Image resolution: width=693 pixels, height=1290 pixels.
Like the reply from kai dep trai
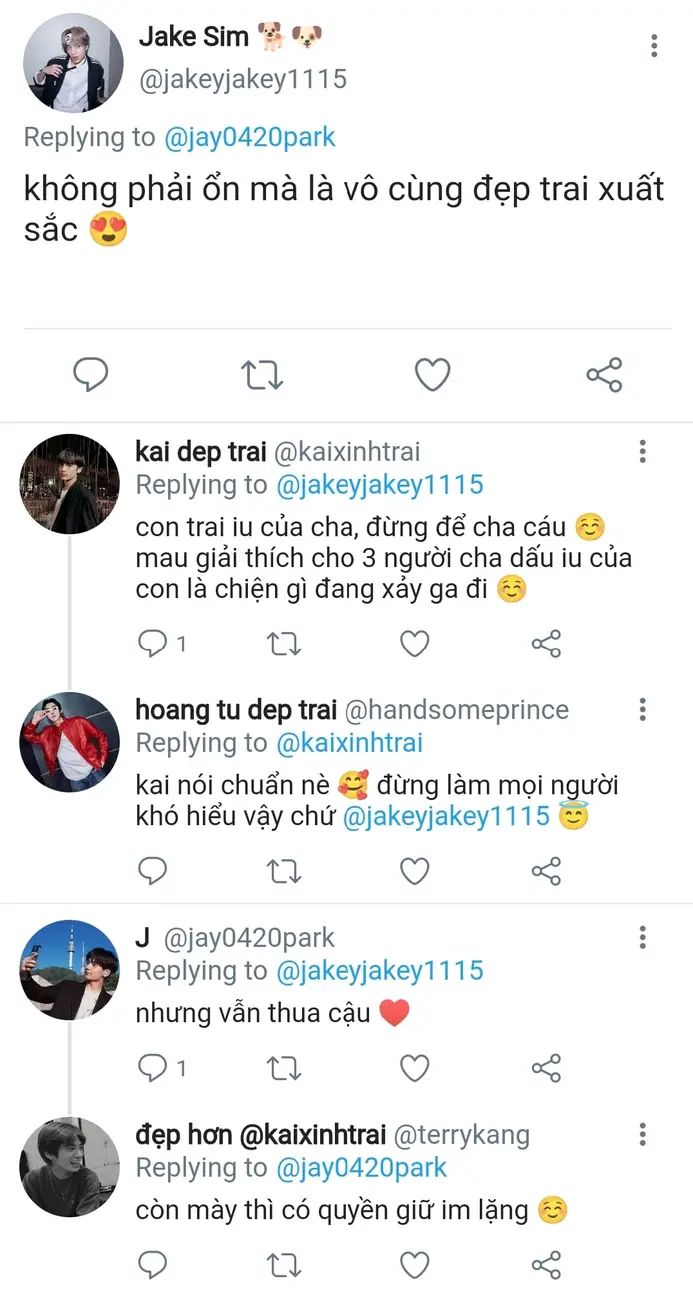415,644
